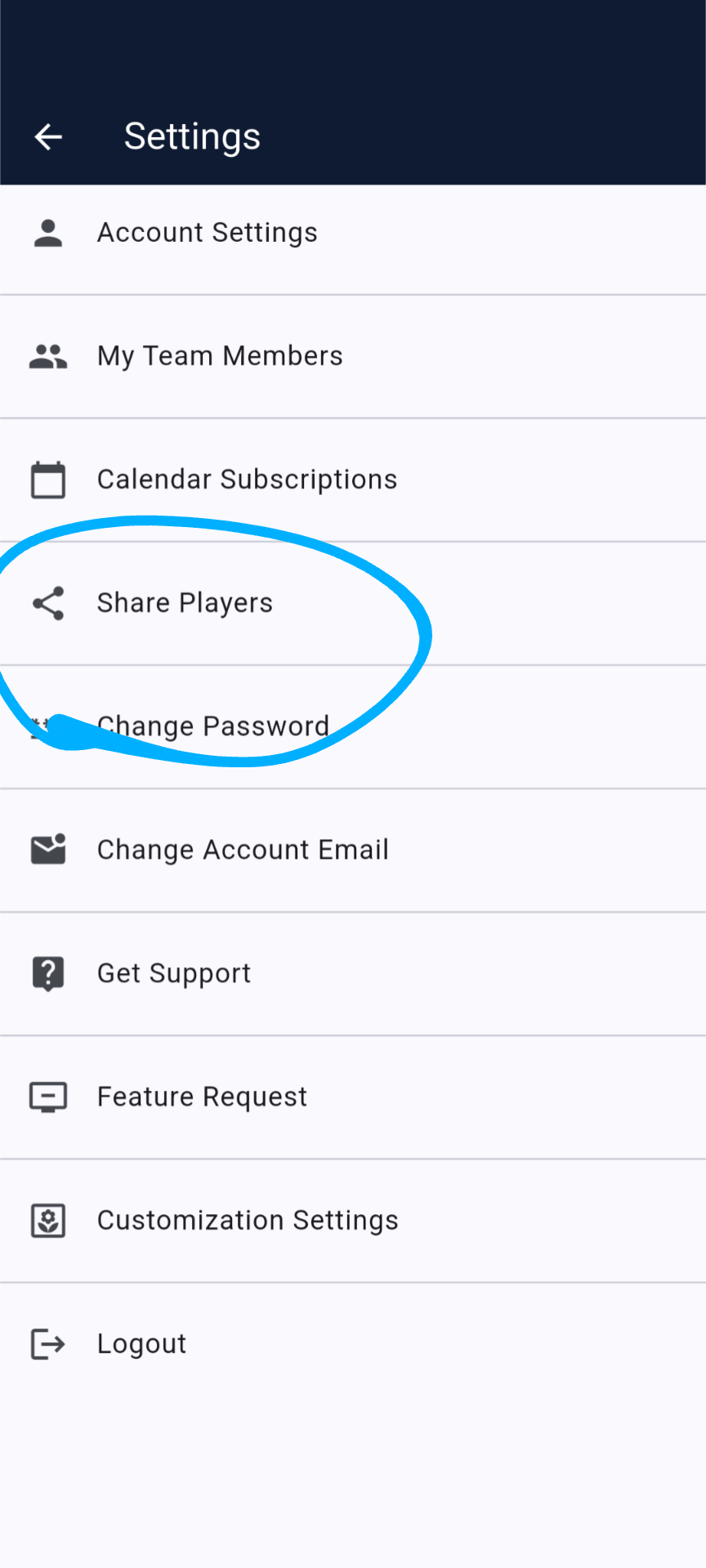The image size is (706, 1568).
Task: Open Customization Settings
Action: pyautogui.click(x=247, y=1220)
